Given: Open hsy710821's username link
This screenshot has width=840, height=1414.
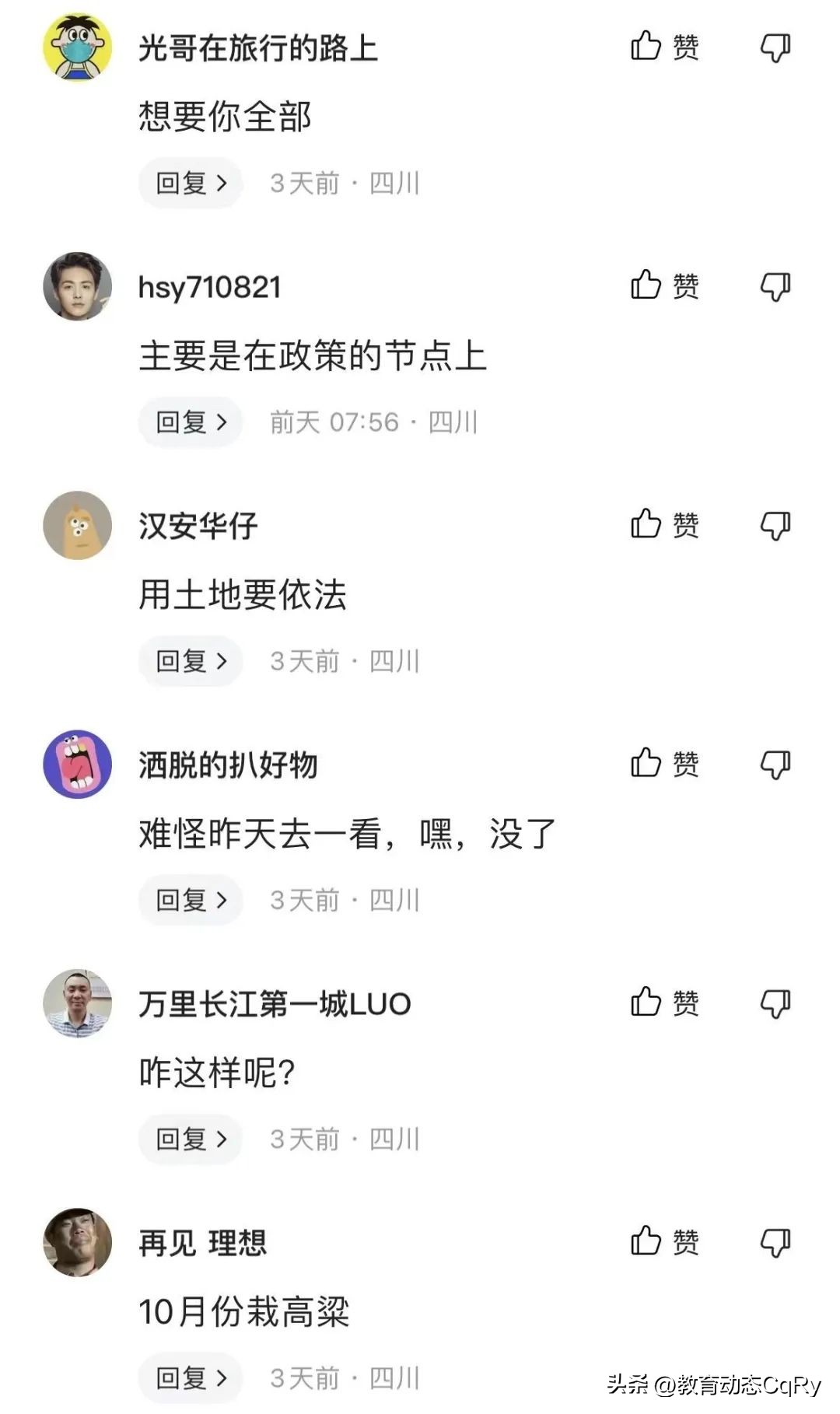Looking at the screenshot, I should (x=210, y=287).
